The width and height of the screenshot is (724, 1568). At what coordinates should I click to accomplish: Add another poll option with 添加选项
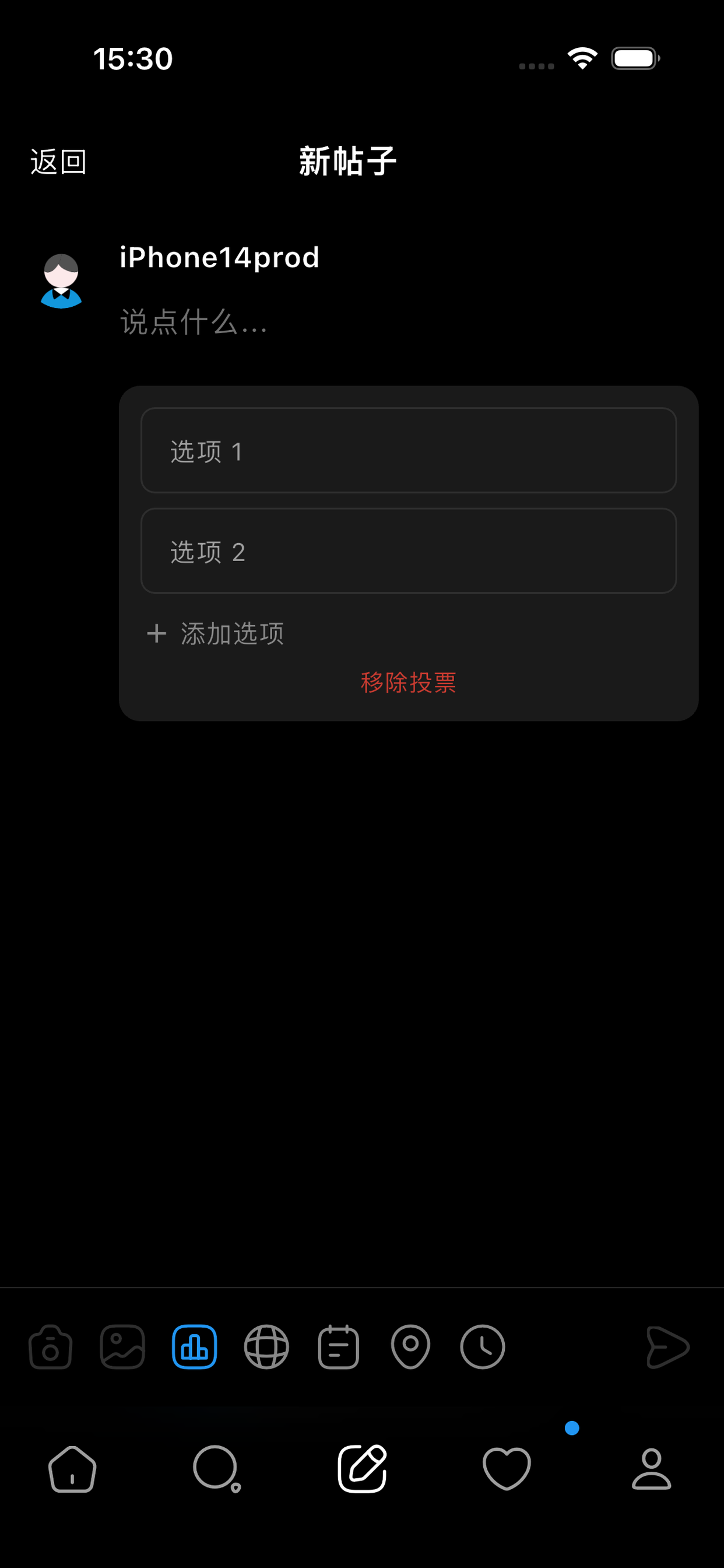(x=215, y=633)
